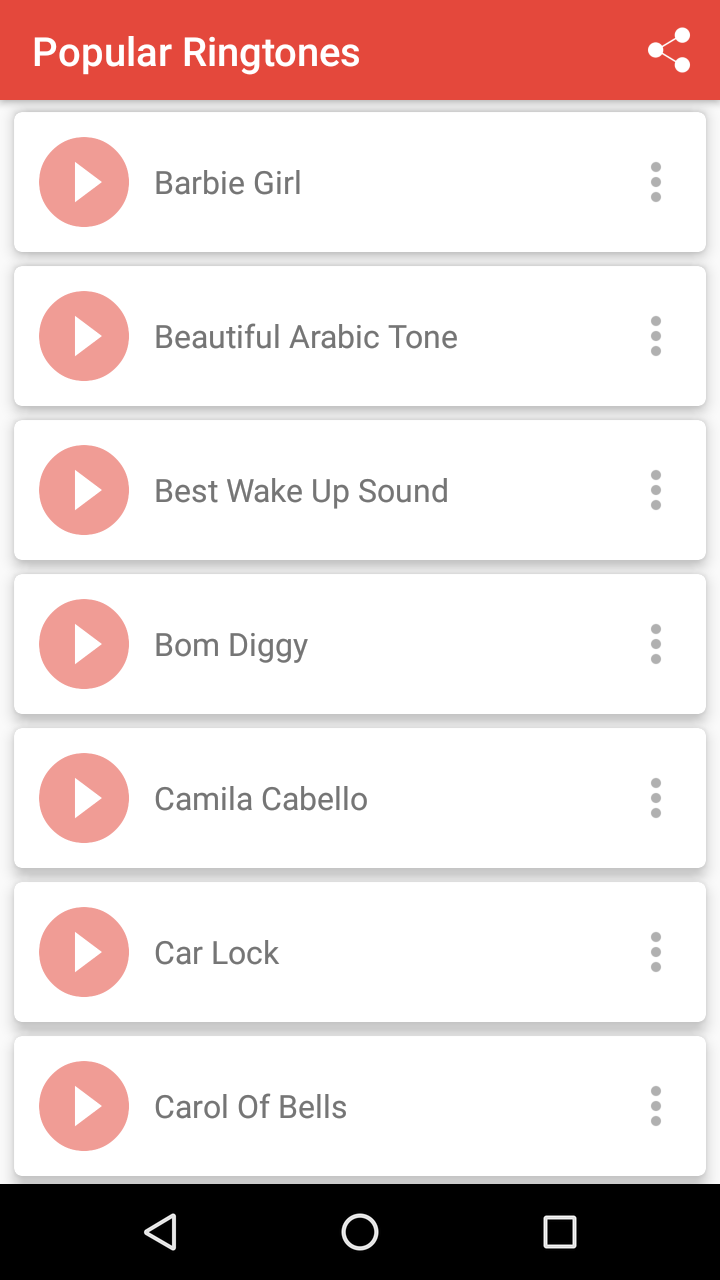Return to the home screen
Image resolution: width=720 pixels, height=1280 pixels.
tap(360, 1232)
